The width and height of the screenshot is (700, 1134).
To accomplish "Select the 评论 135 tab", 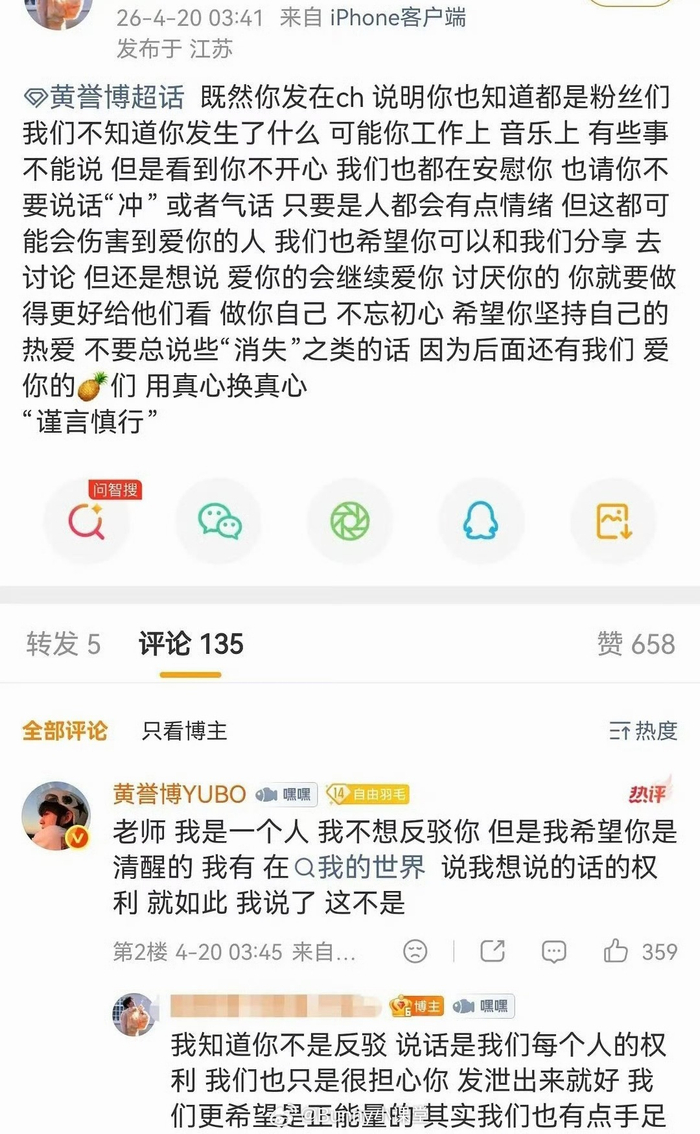I will (191, 644).
